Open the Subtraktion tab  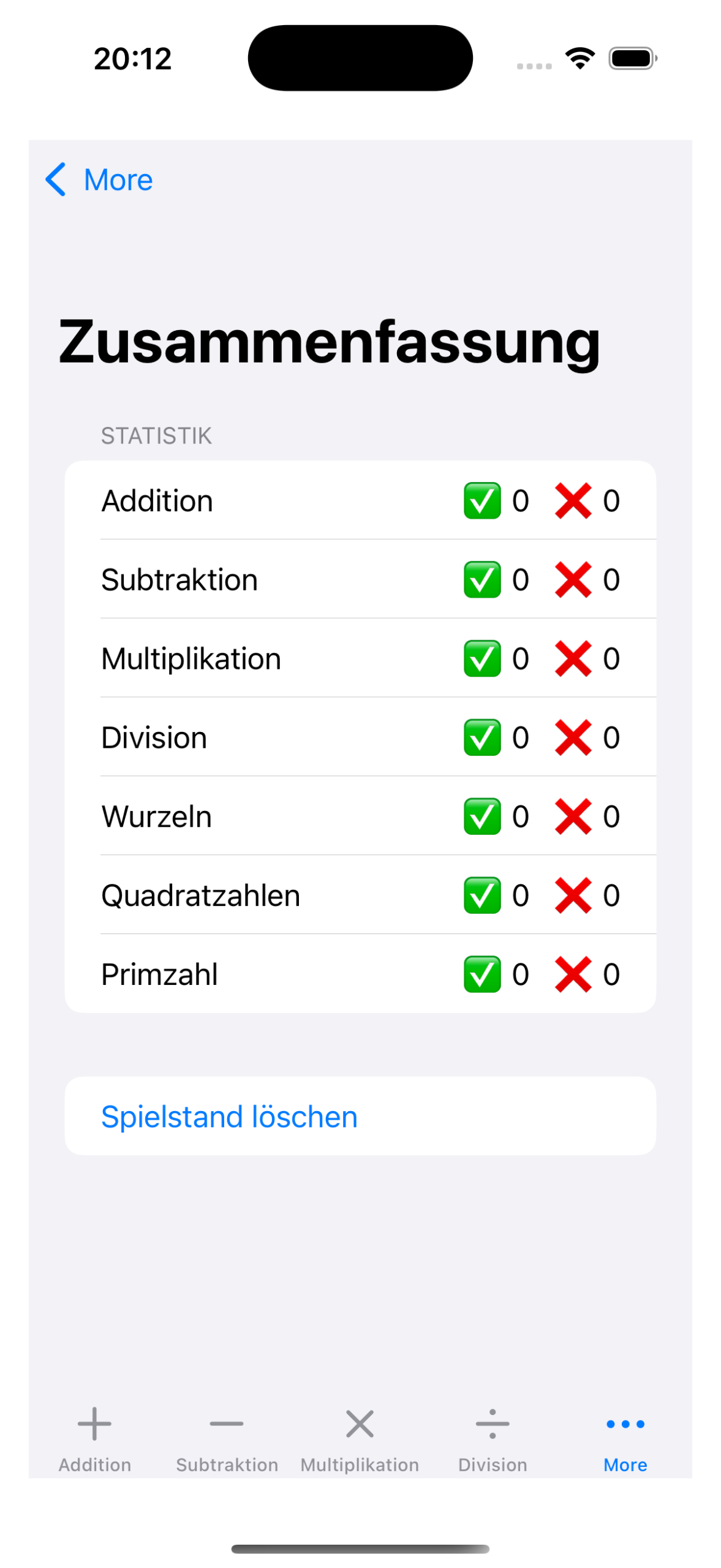[227, 1437]
